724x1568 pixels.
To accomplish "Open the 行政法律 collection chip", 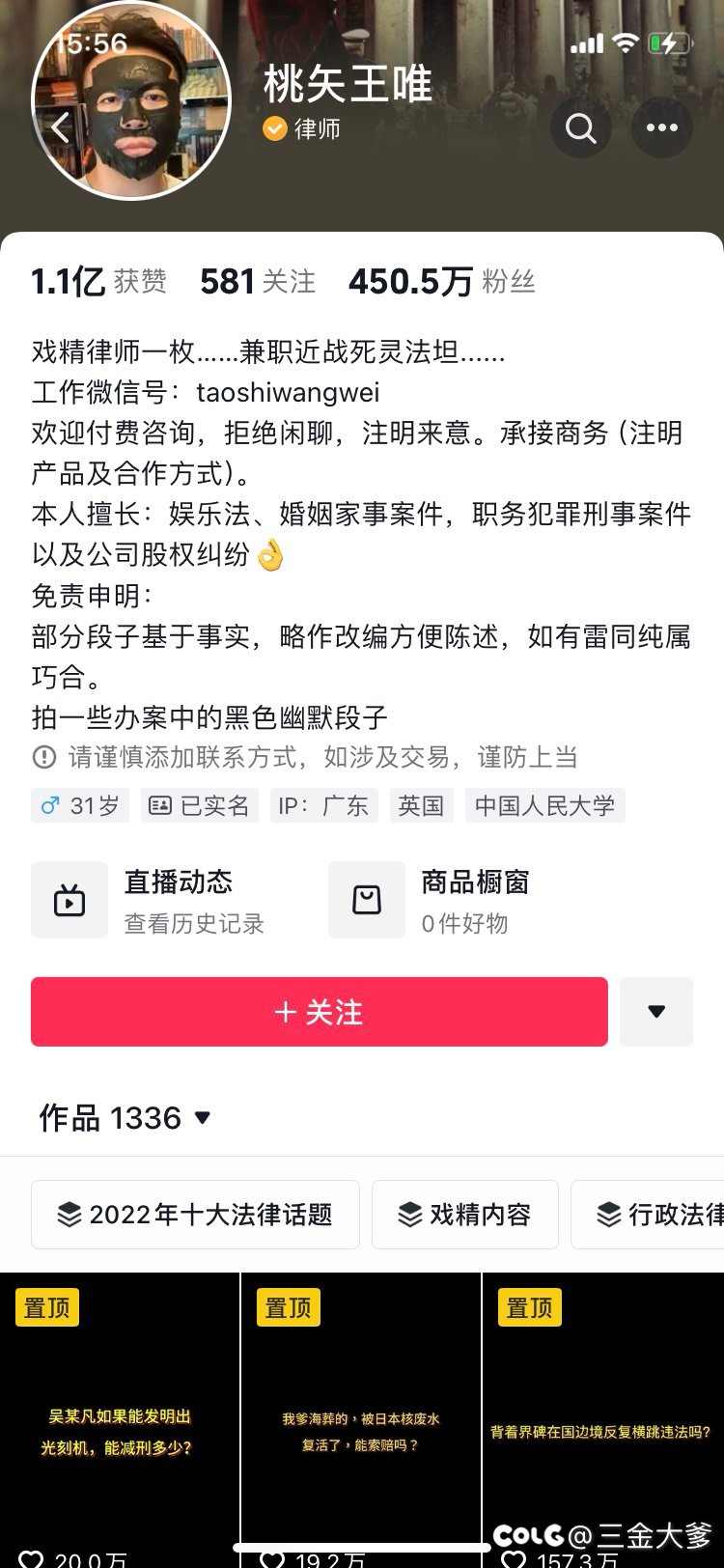I will click(x=648, y=1215).
